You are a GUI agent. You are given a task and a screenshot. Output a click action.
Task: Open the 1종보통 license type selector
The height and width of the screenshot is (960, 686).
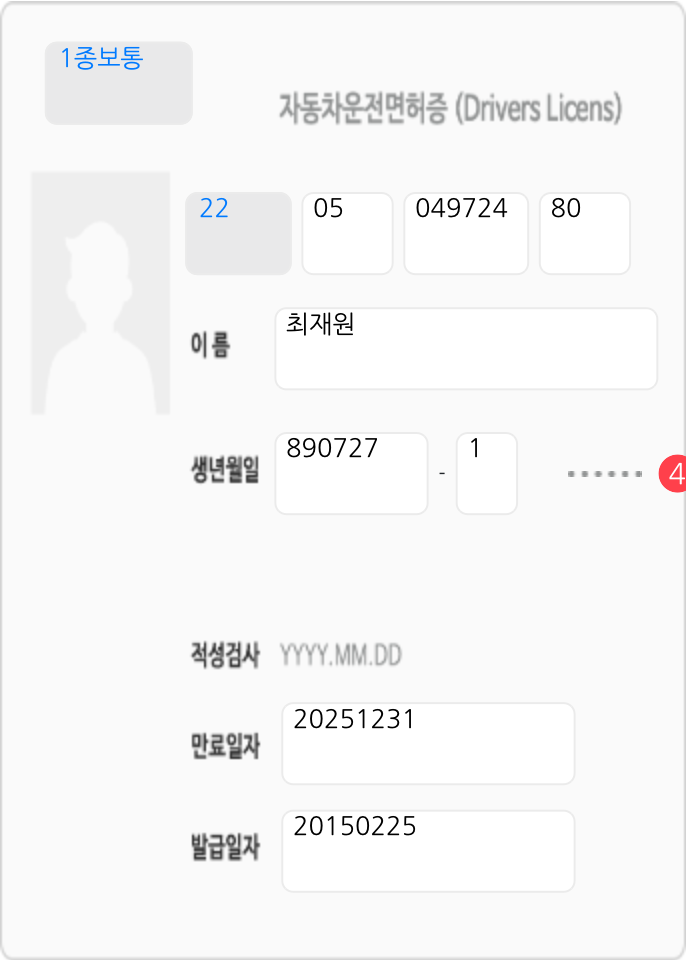click(x=118, y=83)
